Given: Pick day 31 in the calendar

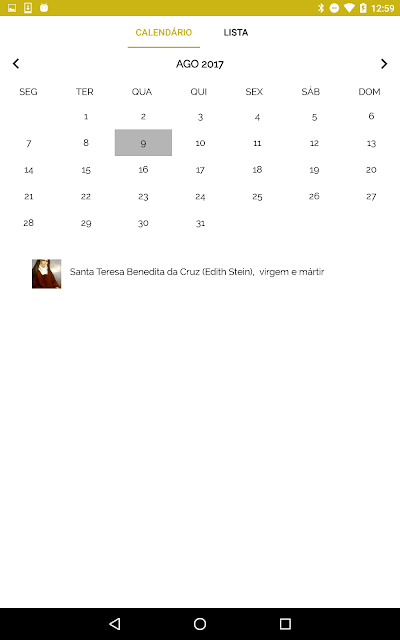Looking at the screenshot, I should [x=200, y=223].
